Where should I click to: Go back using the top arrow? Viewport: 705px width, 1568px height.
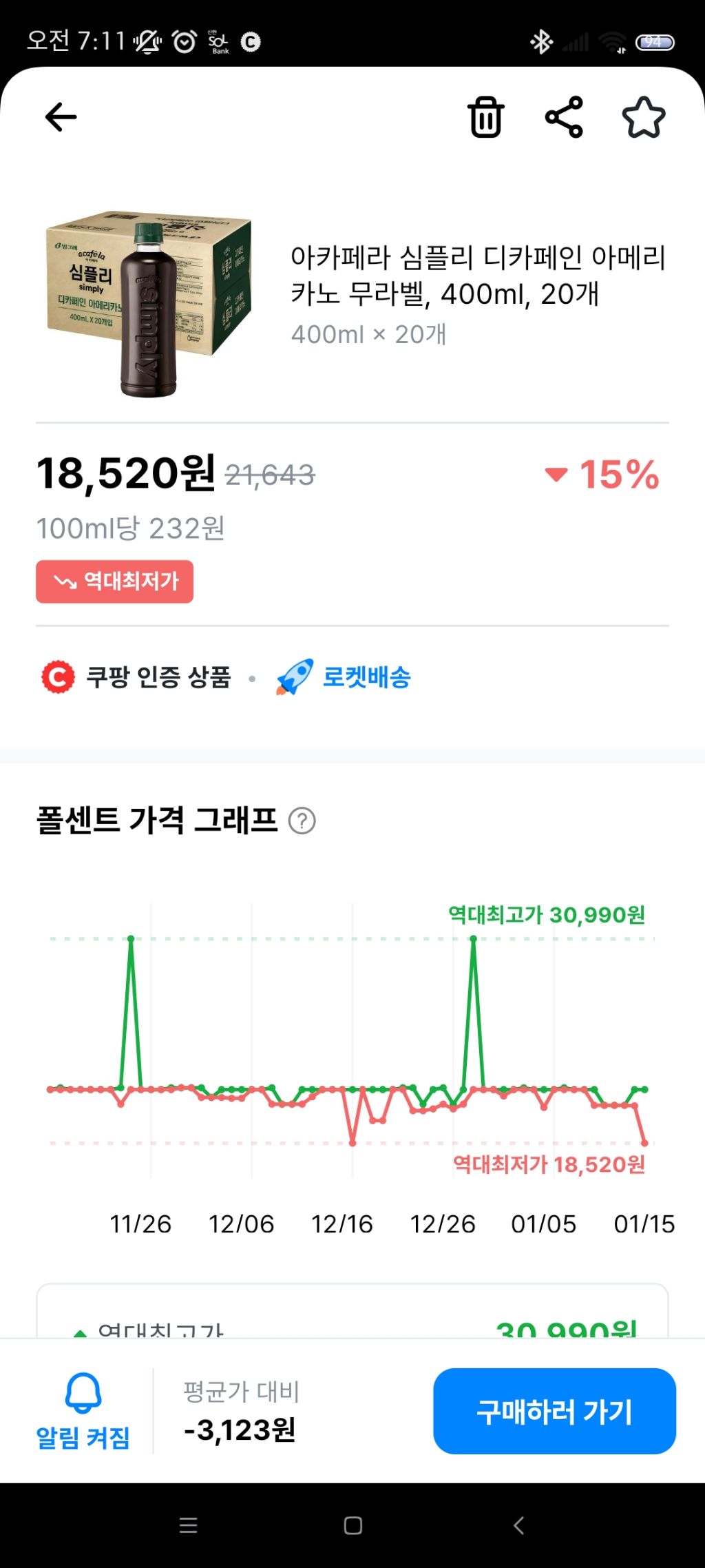[61, 117]
